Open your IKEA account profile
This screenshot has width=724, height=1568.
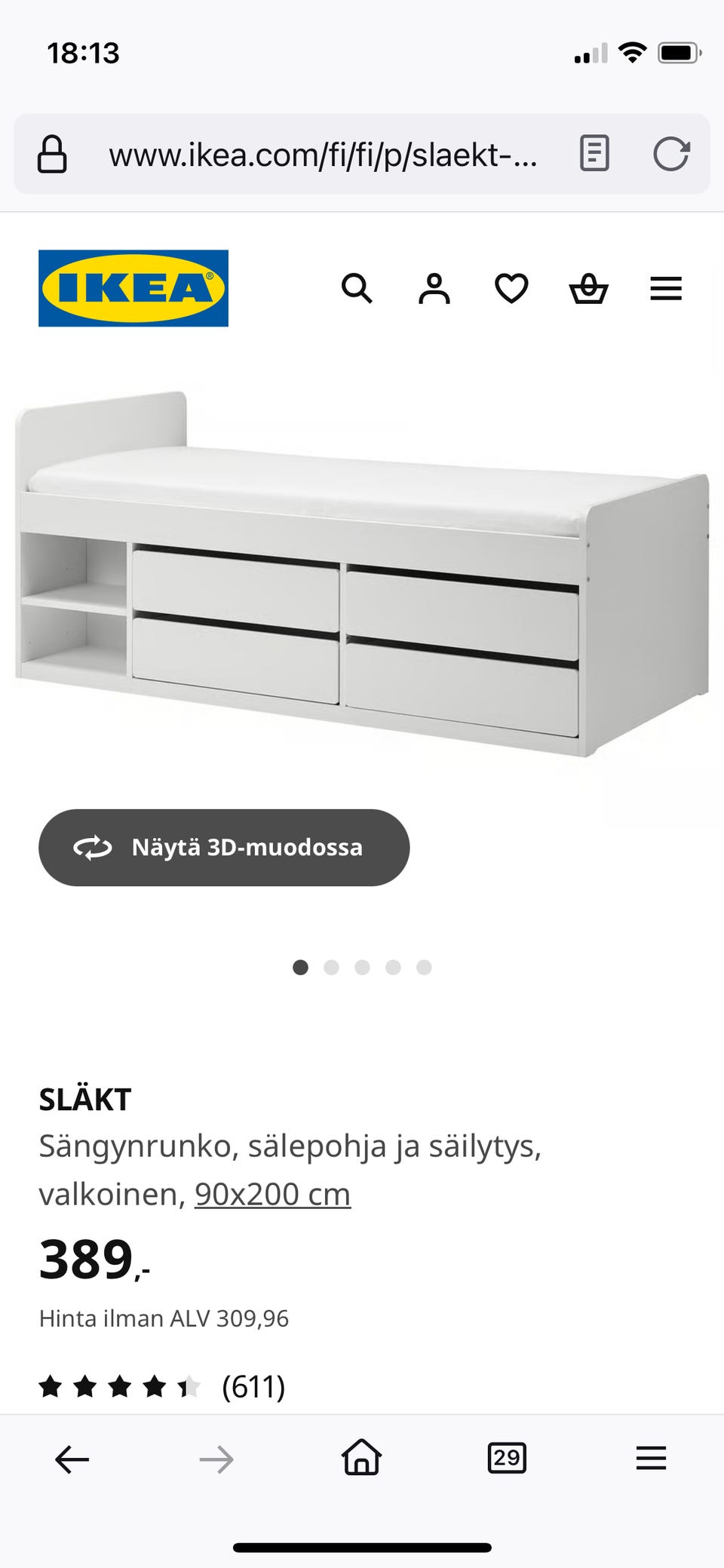(x=434, y=288)
